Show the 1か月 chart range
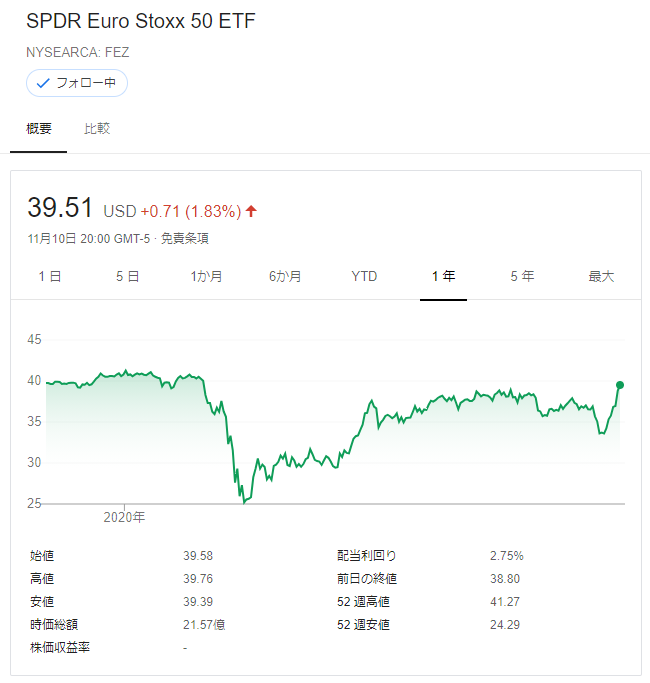The image size is (650, 683). coord(206,276)
